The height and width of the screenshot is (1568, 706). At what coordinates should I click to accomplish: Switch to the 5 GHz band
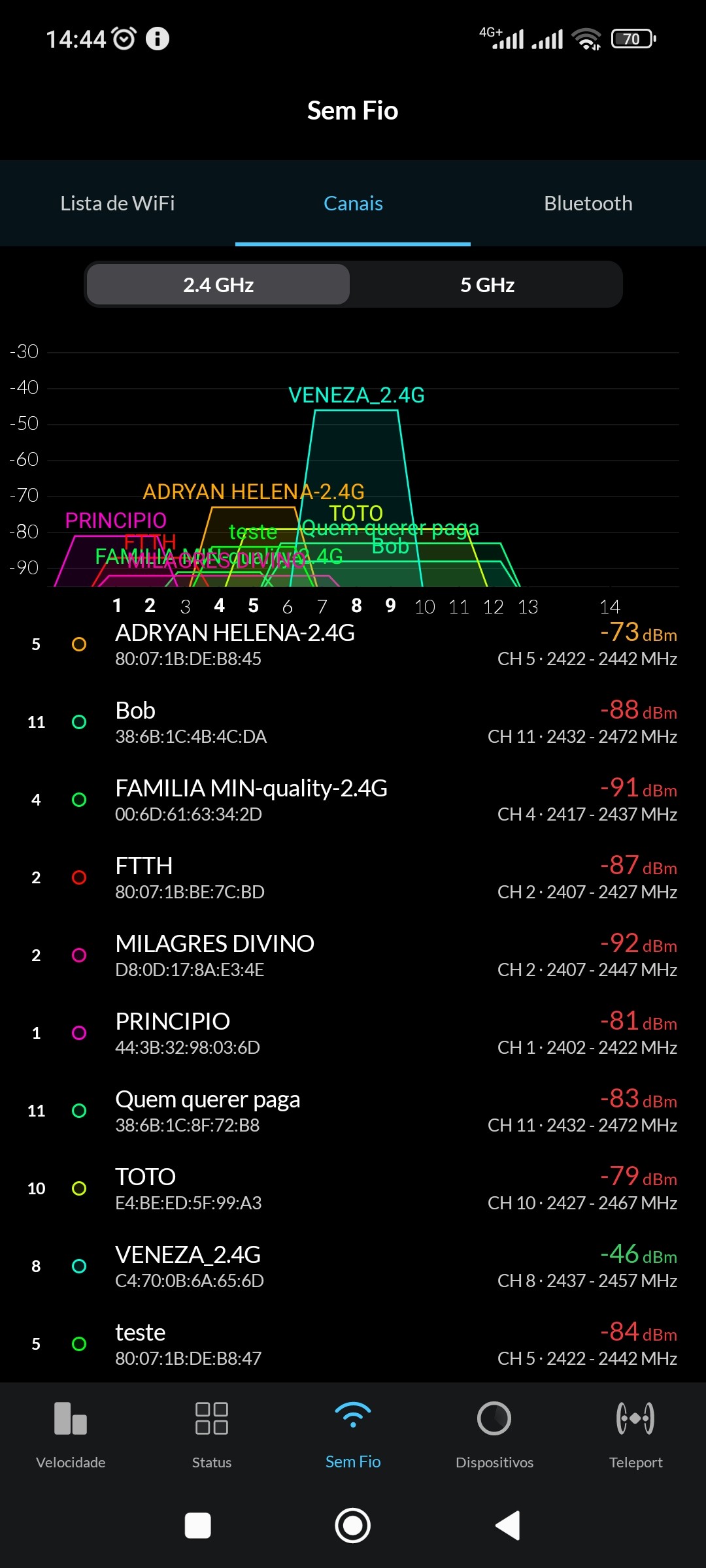(487, 285)
